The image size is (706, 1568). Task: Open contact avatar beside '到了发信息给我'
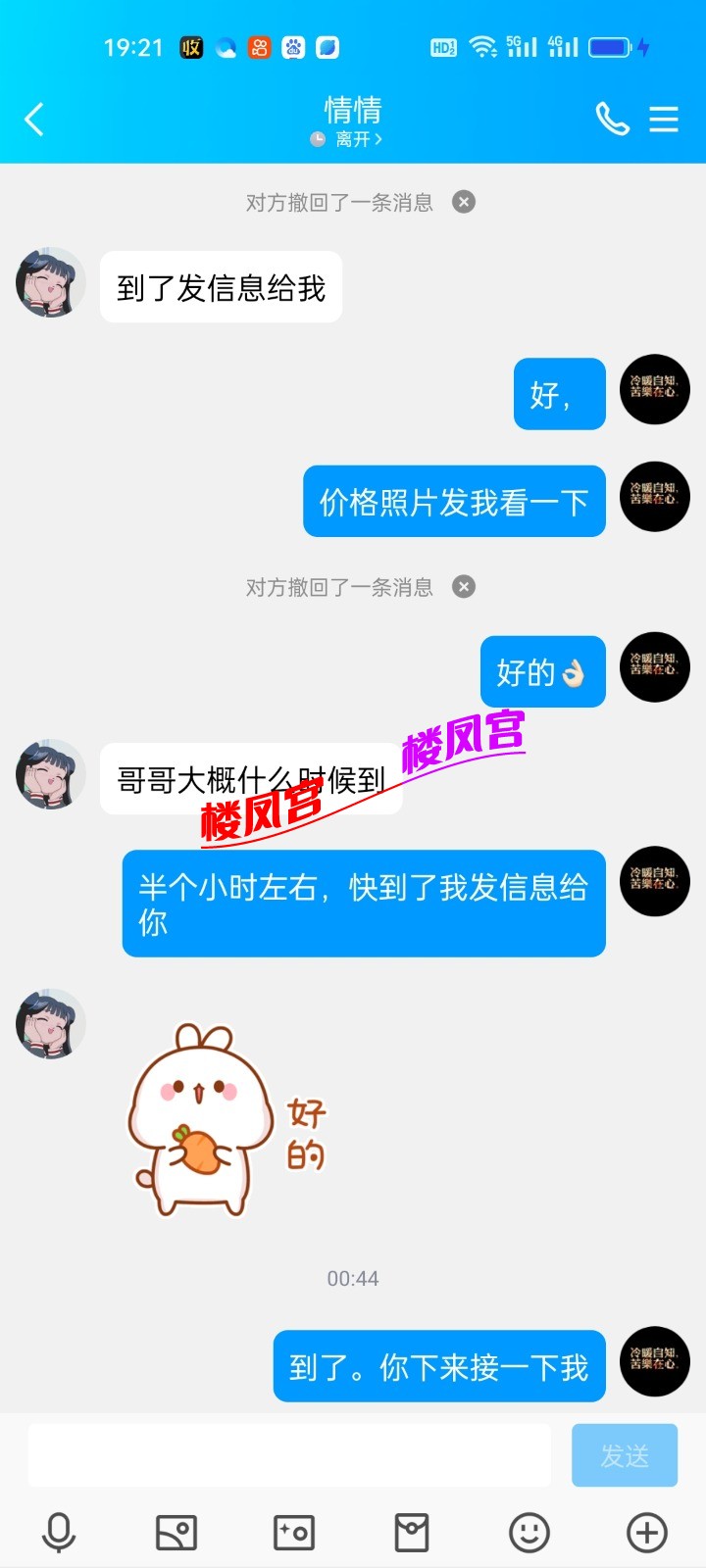pyautogui.click(x=51, y=282)
